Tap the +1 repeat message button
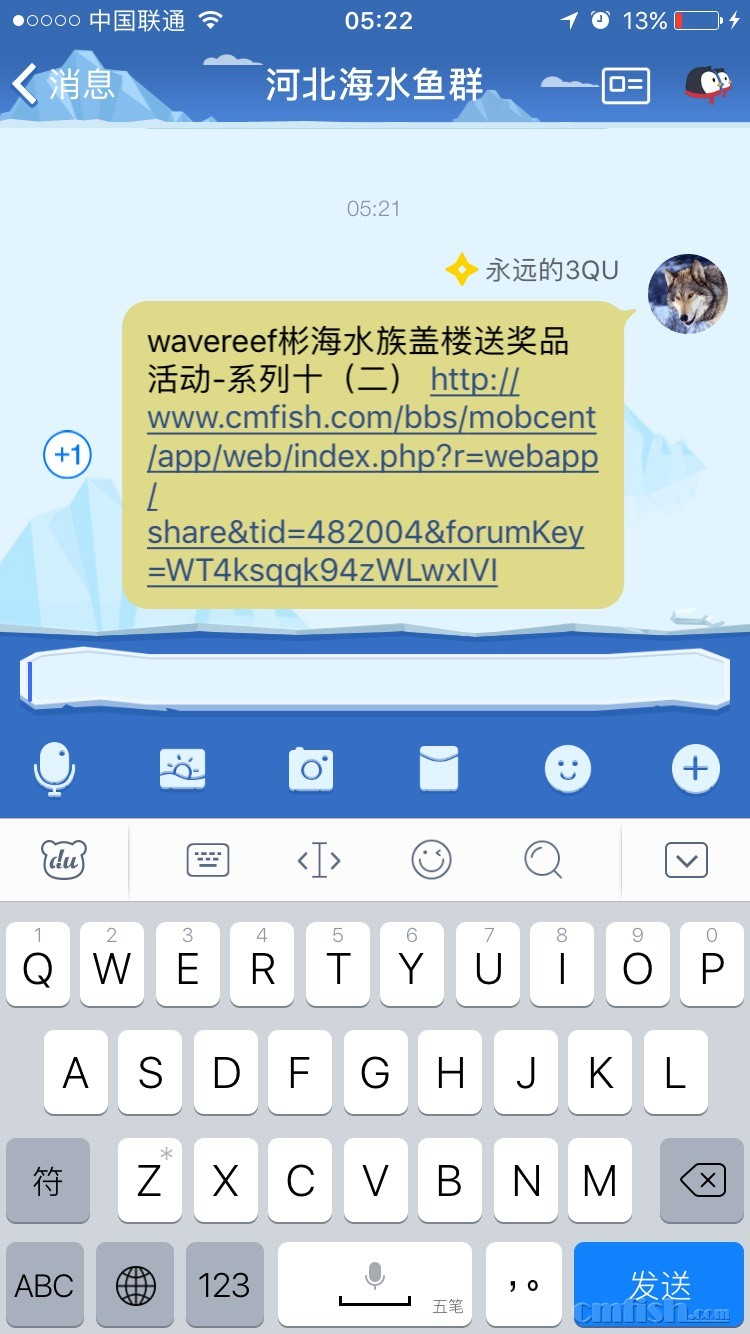Viewport: 750px width, 1334px height. (68, 456)
